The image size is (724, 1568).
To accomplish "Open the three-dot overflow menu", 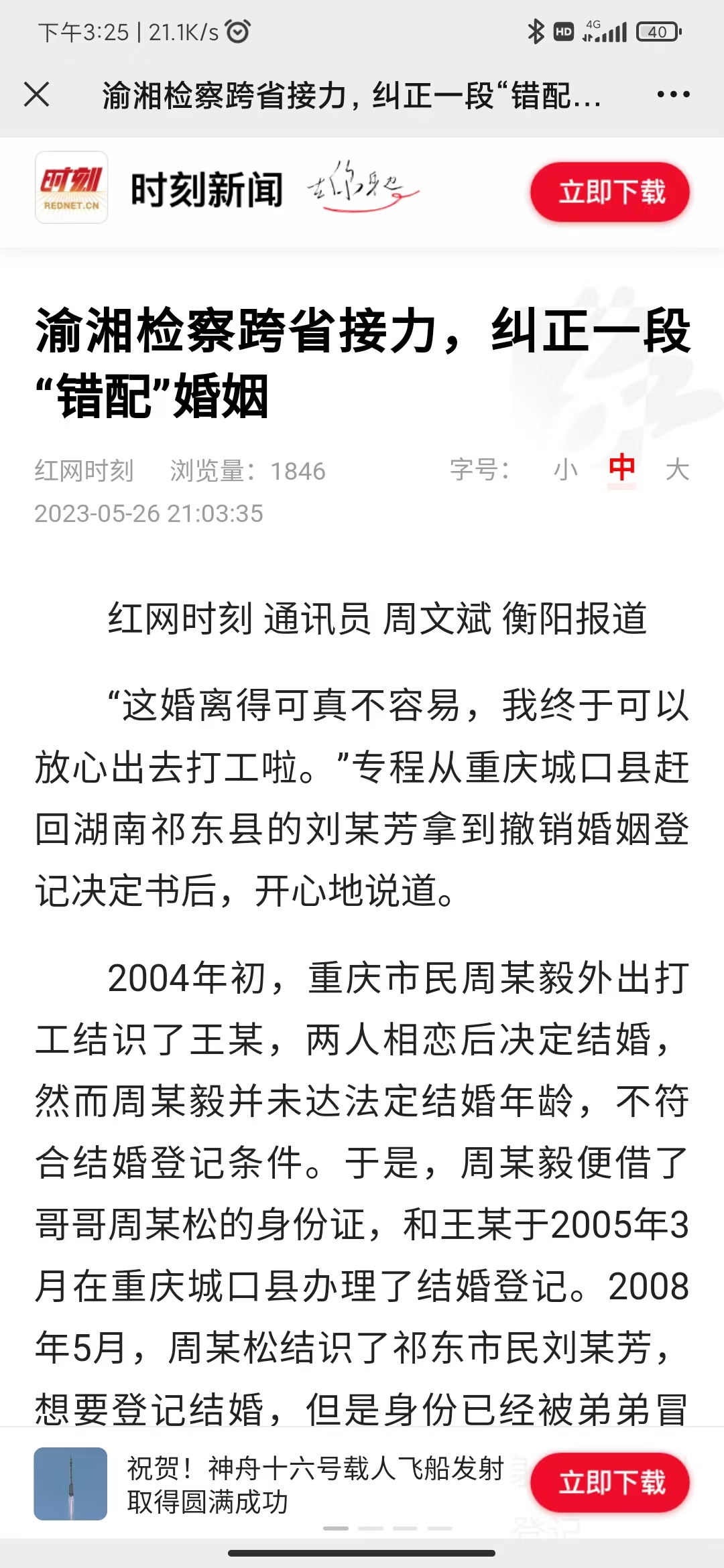I will [673, 94].
